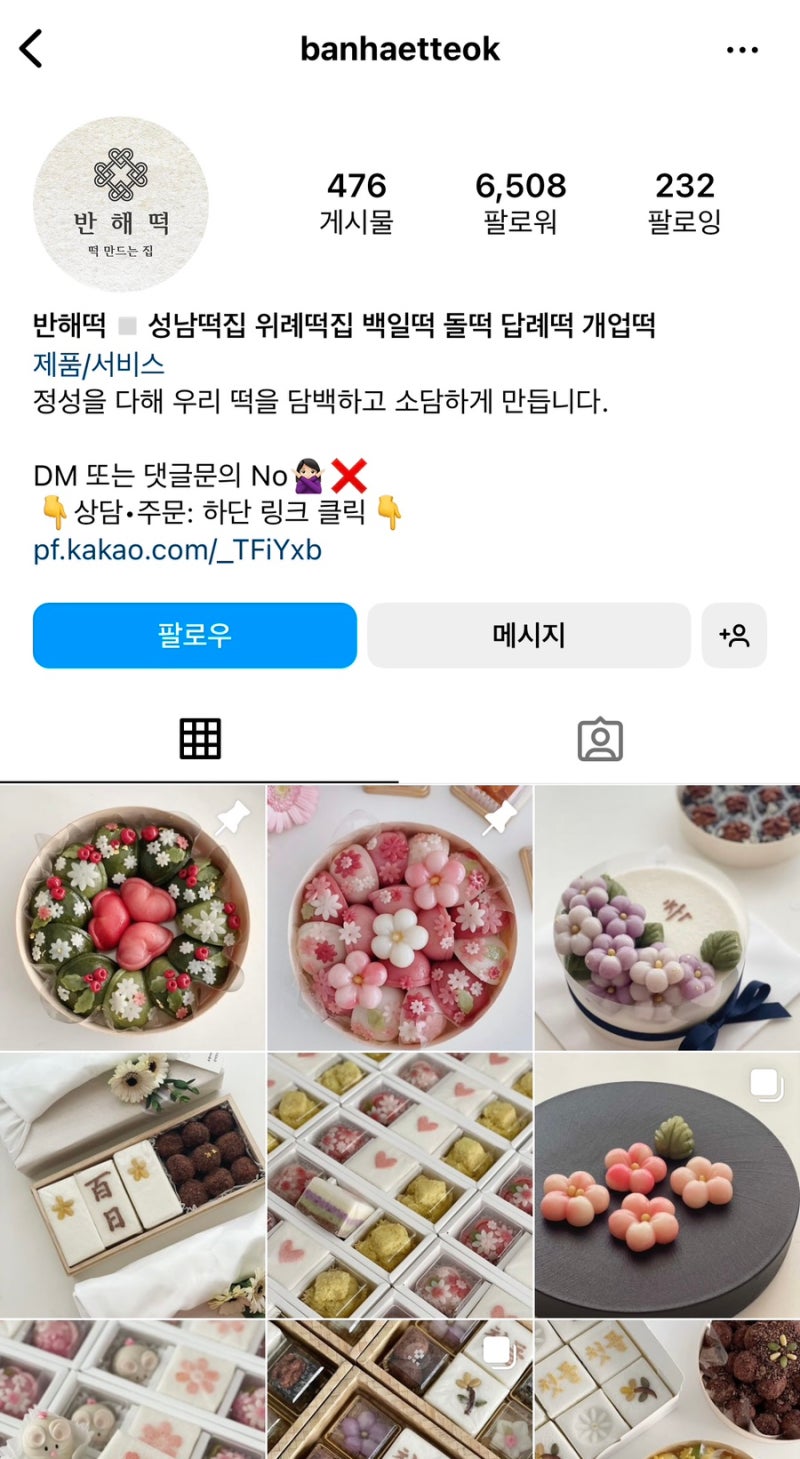Go back using the arrow icon
The image size is (800, 1459).
32,48
